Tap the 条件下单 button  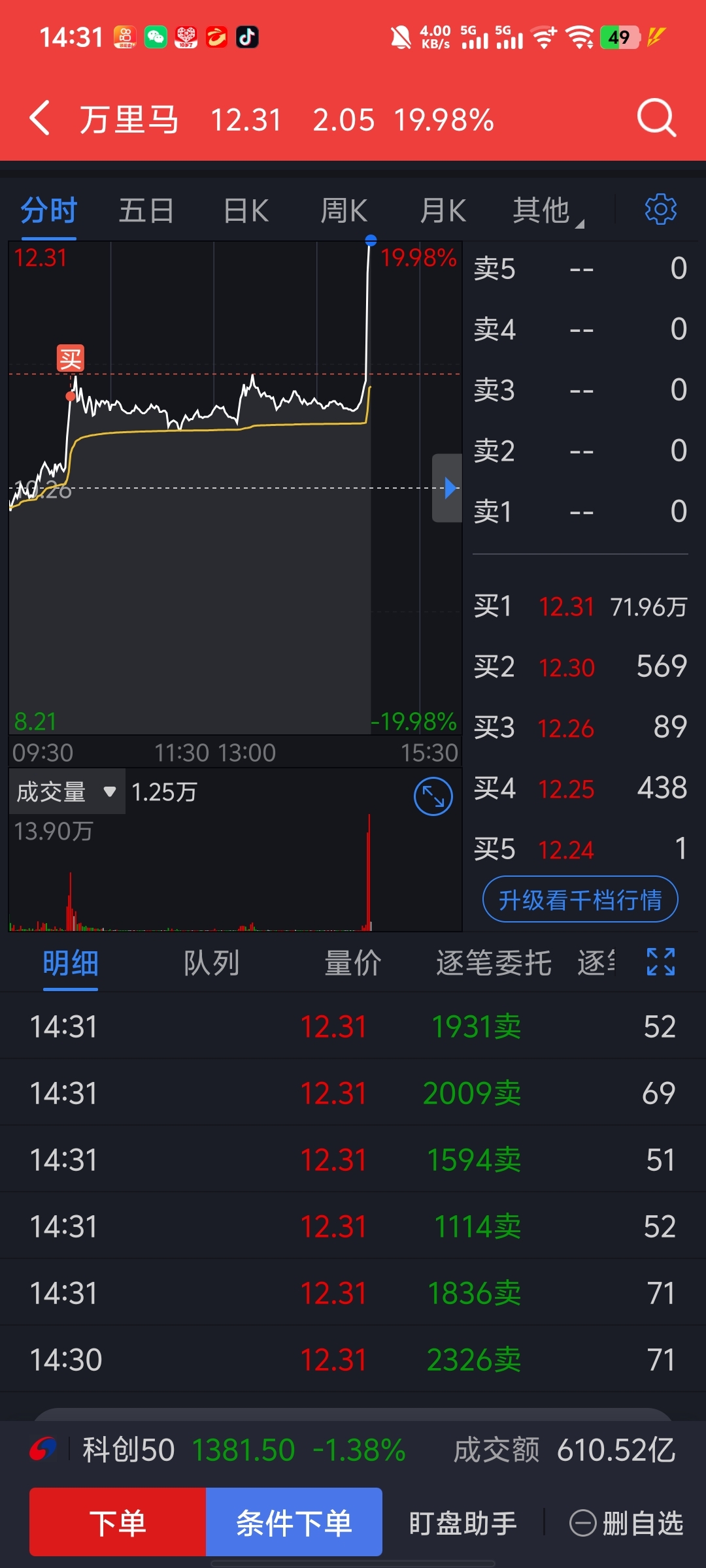(x=294, y=1522)
